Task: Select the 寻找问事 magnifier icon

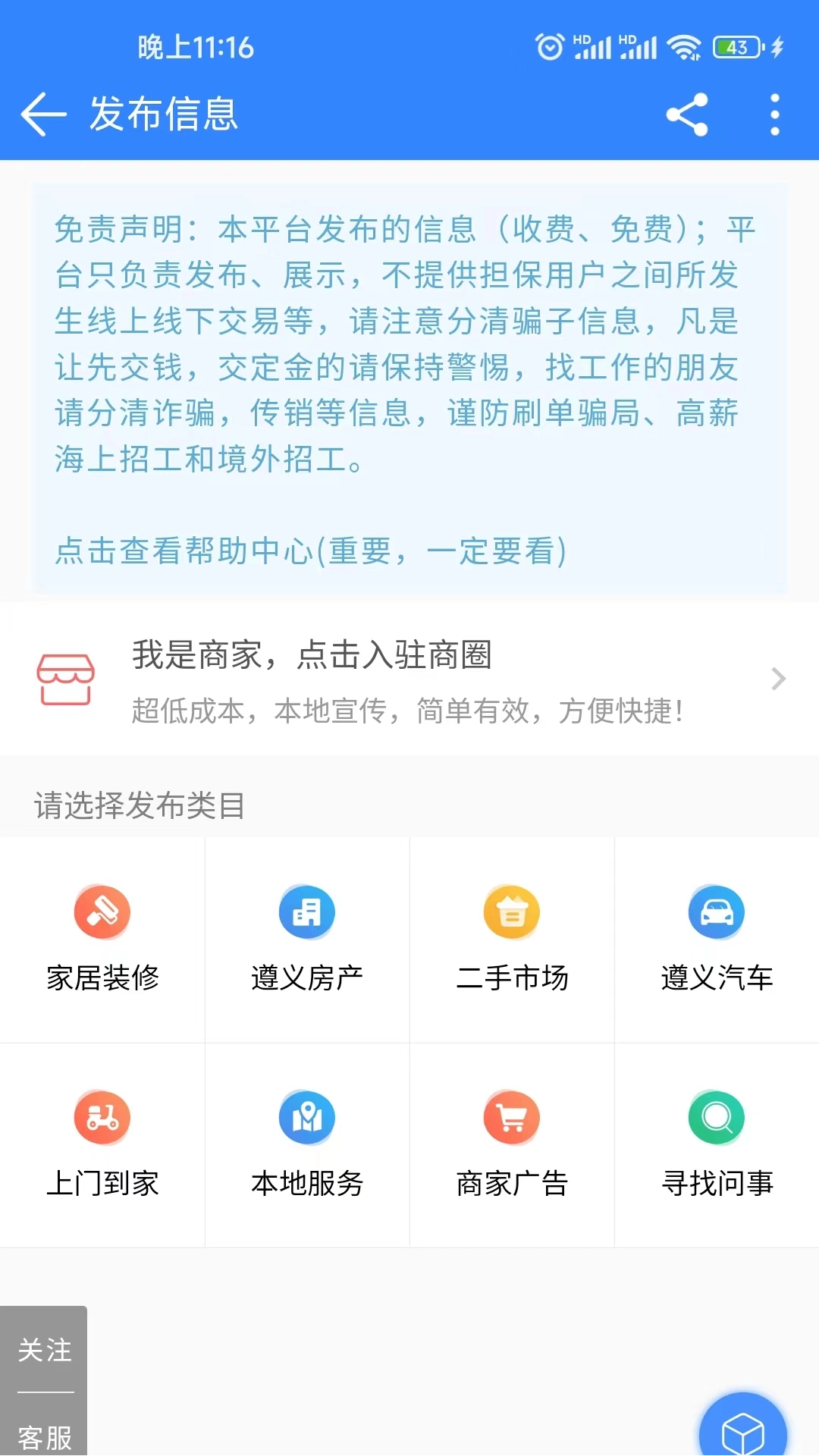Action: tap(717, 1117)
